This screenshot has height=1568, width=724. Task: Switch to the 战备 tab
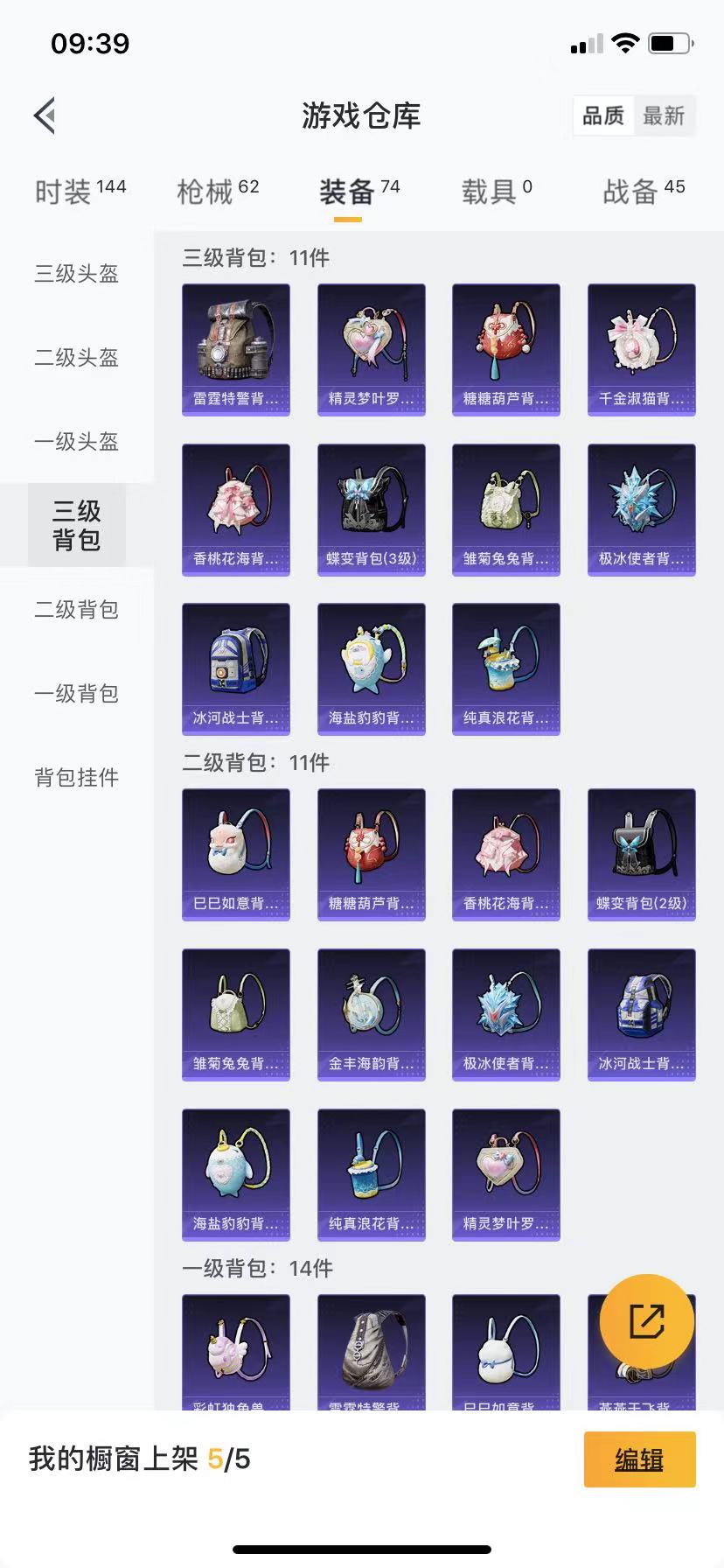644,191
